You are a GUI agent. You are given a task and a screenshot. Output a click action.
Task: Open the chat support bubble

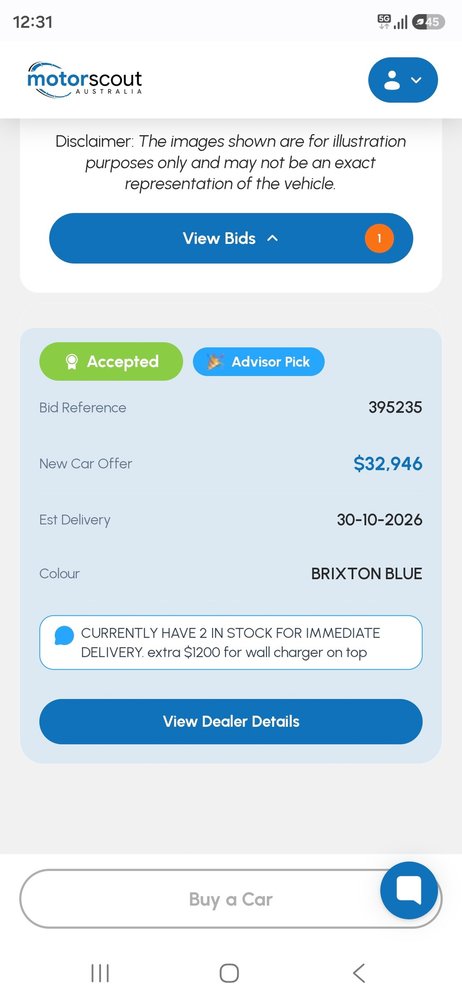[x=409, y=890]
